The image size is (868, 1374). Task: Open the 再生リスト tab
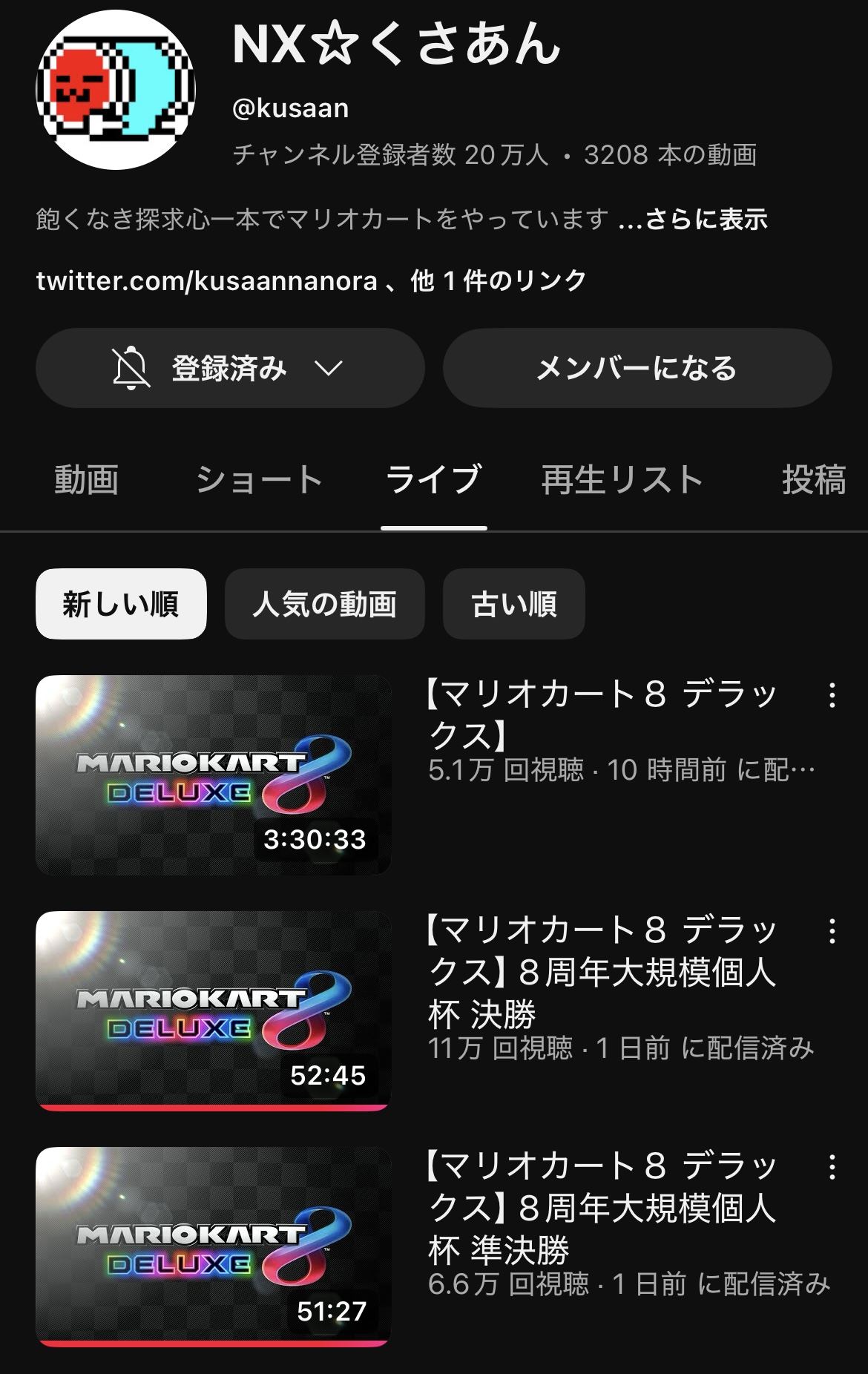coord(622,480)
